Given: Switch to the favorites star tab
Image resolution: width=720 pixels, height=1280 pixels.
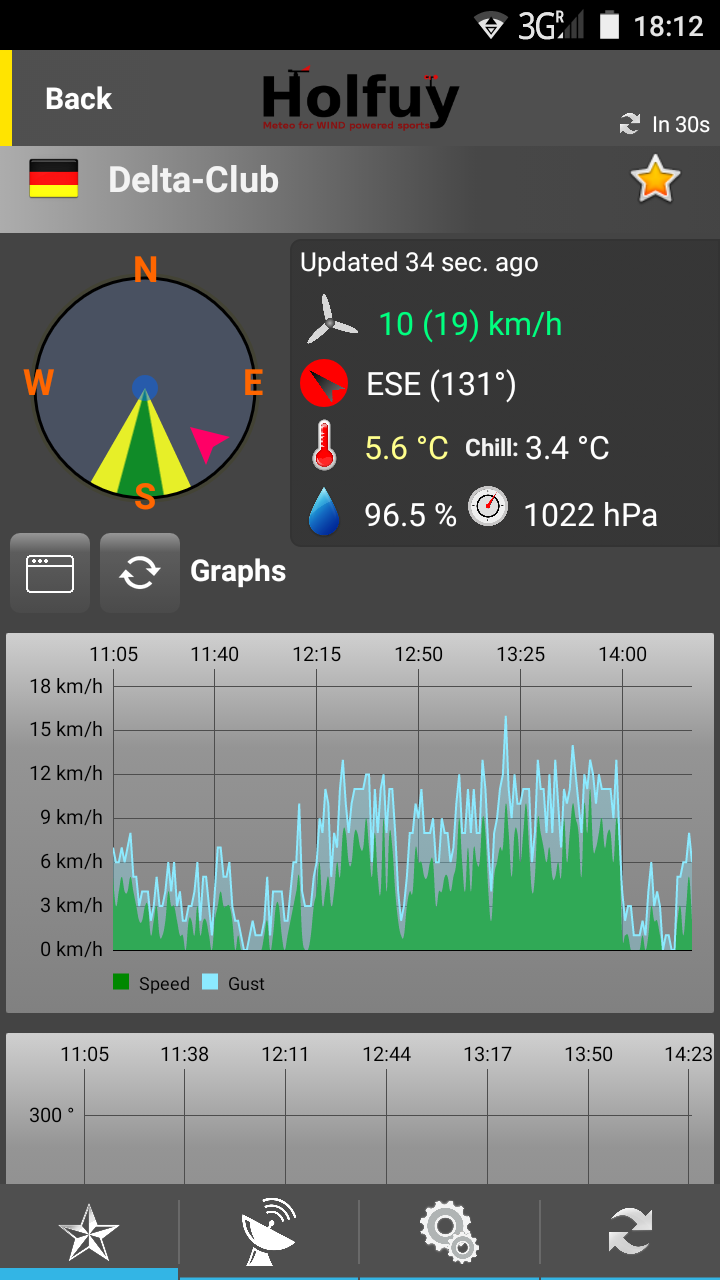Looking at the screenshot, I should click(x=89, y=1232).
